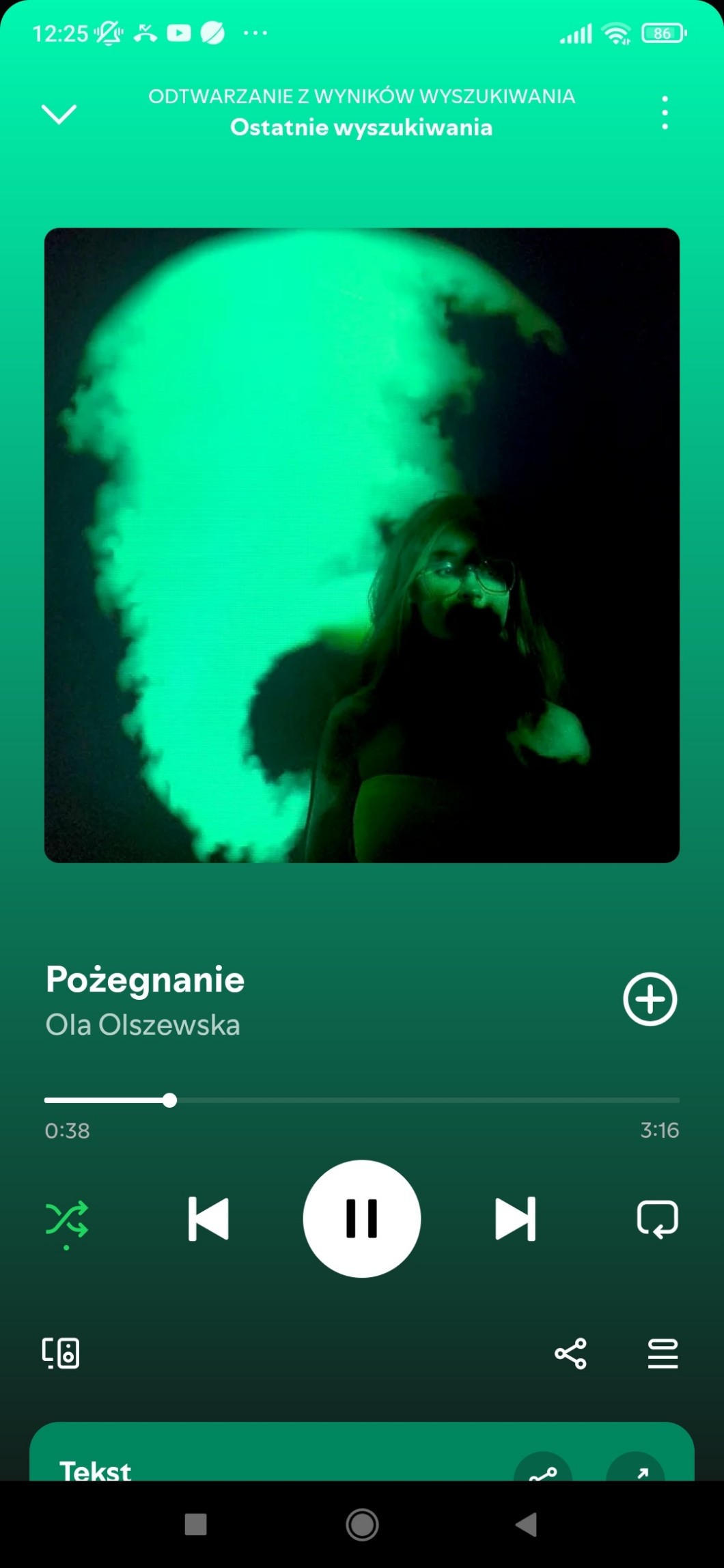This screenshot has width=724, height=1568.
Task: Pause the current song
Action: click(x=362, y=1219)
